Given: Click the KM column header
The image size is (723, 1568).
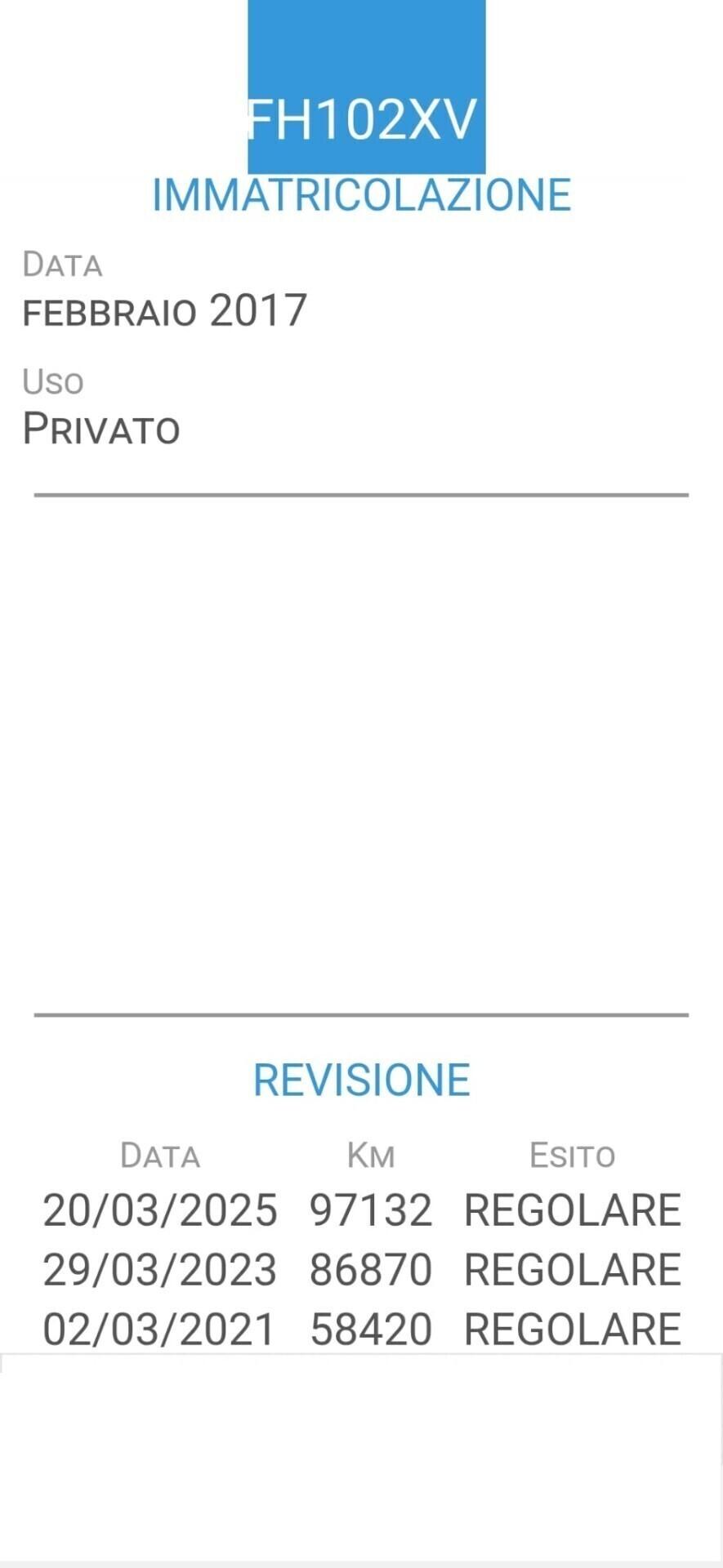Looking at the screenshot, I should click(x=369, y=1155).
